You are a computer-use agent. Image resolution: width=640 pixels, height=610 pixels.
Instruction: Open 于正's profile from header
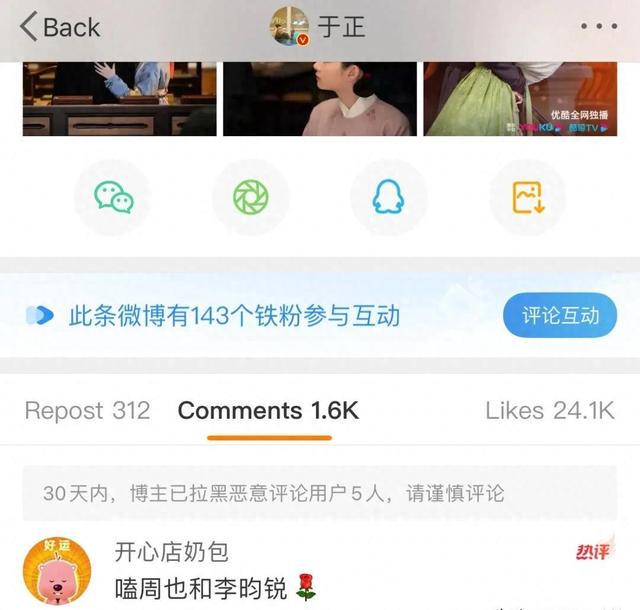click(x=318, y=27)
